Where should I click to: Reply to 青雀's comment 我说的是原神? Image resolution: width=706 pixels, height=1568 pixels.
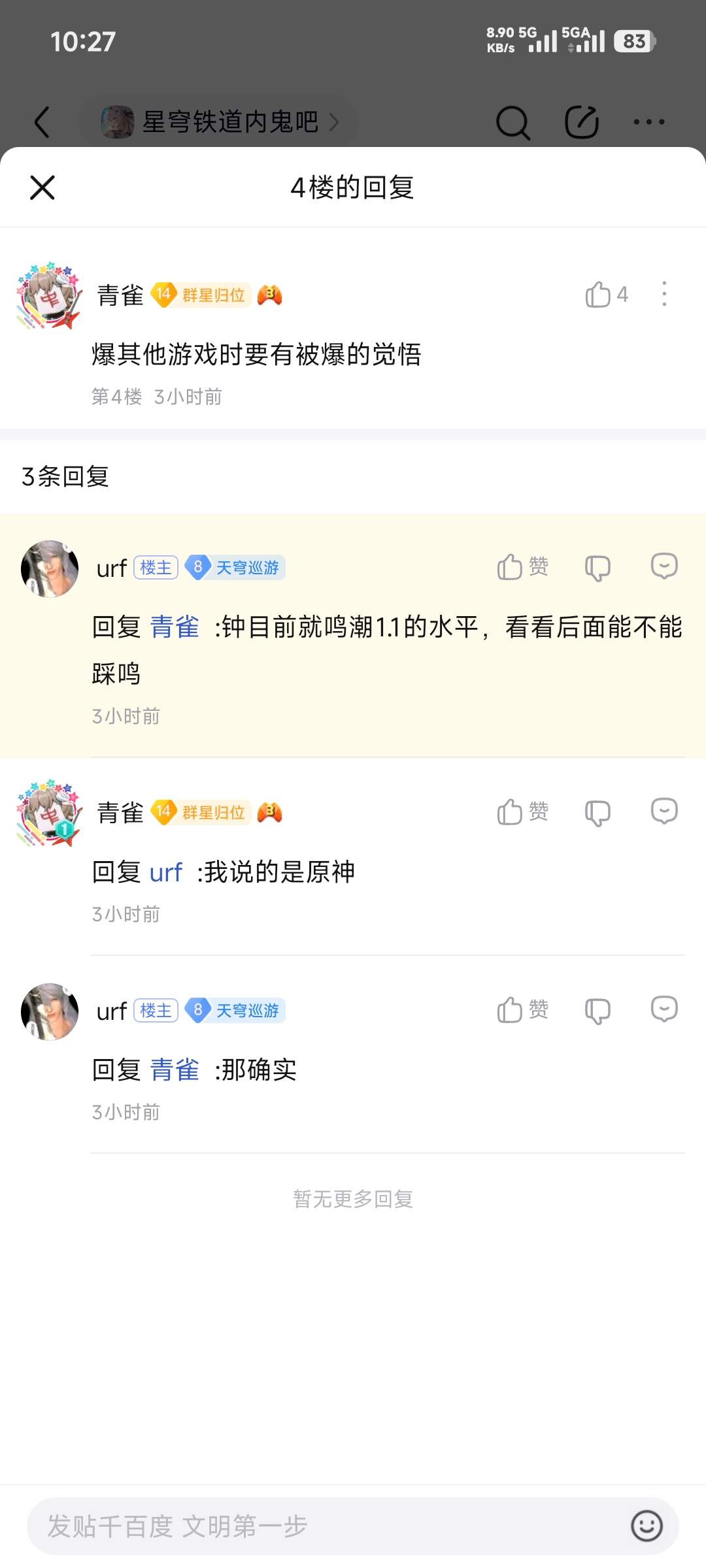pos(664,811)
